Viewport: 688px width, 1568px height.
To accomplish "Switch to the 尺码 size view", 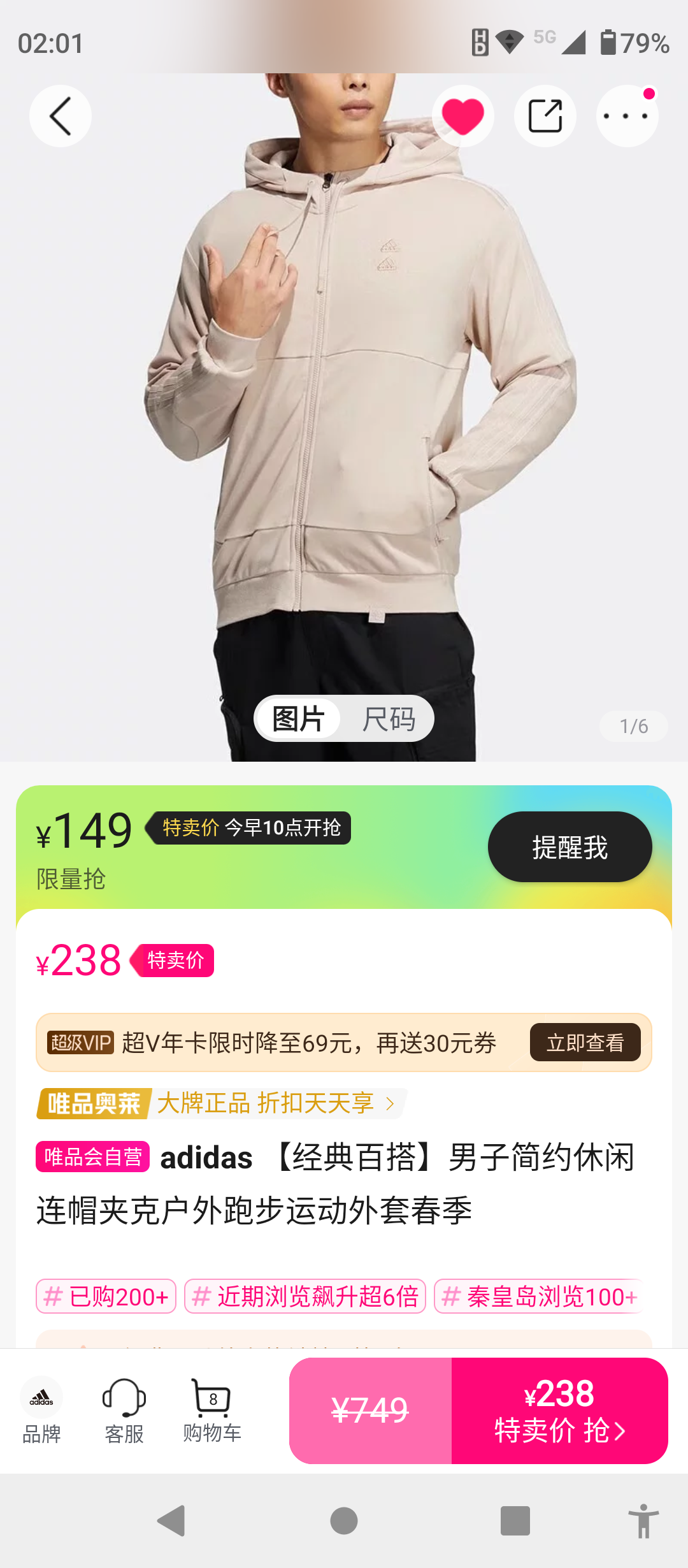I will coord(389,719).
